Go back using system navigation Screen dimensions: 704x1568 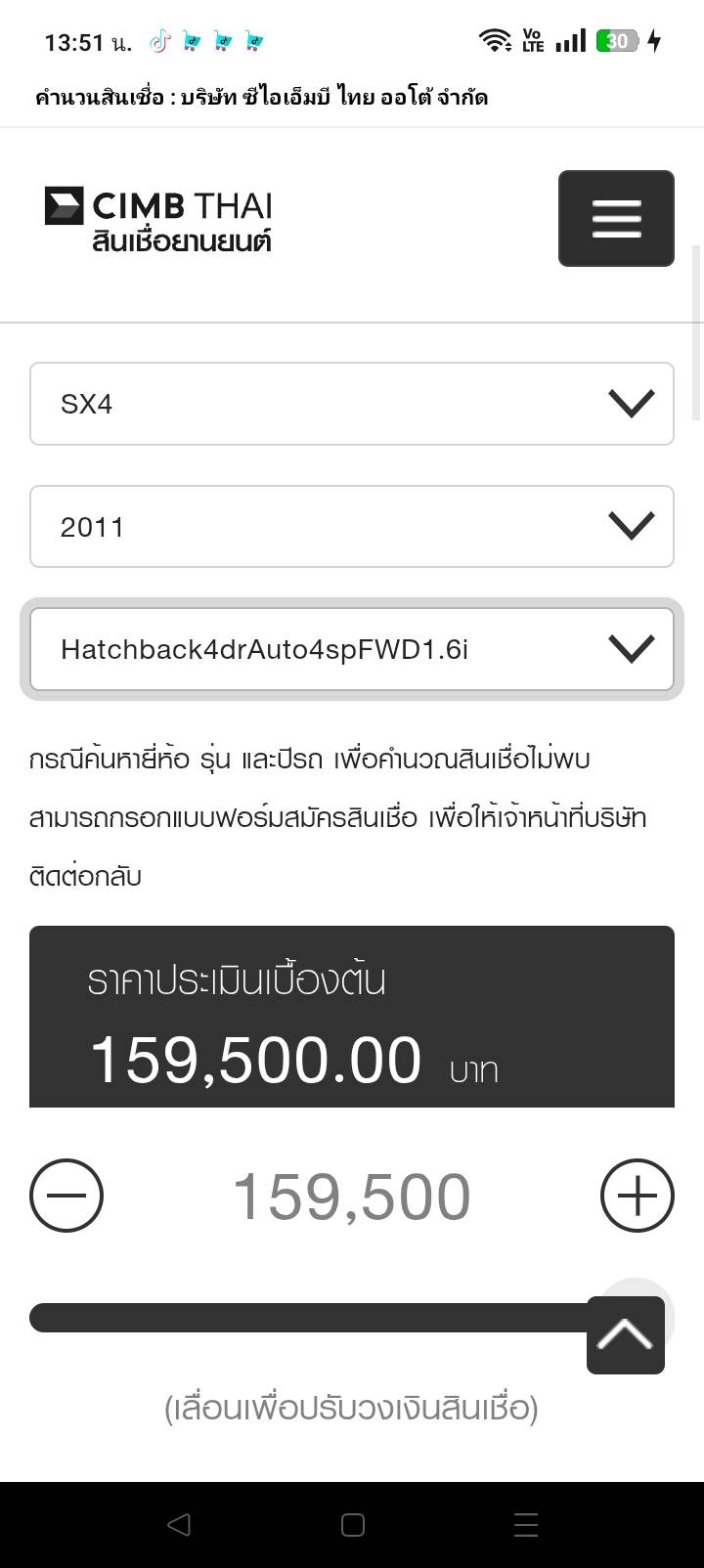(178, 1524)
